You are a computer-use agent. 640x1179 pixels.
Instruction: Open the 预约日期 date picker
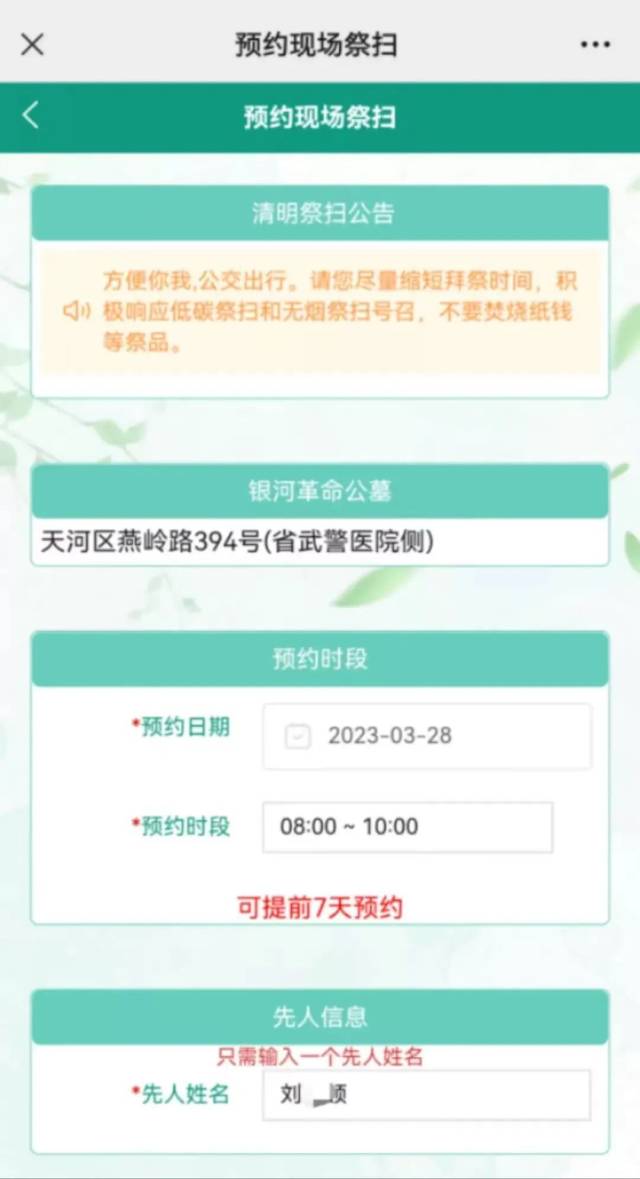point(427,737)
